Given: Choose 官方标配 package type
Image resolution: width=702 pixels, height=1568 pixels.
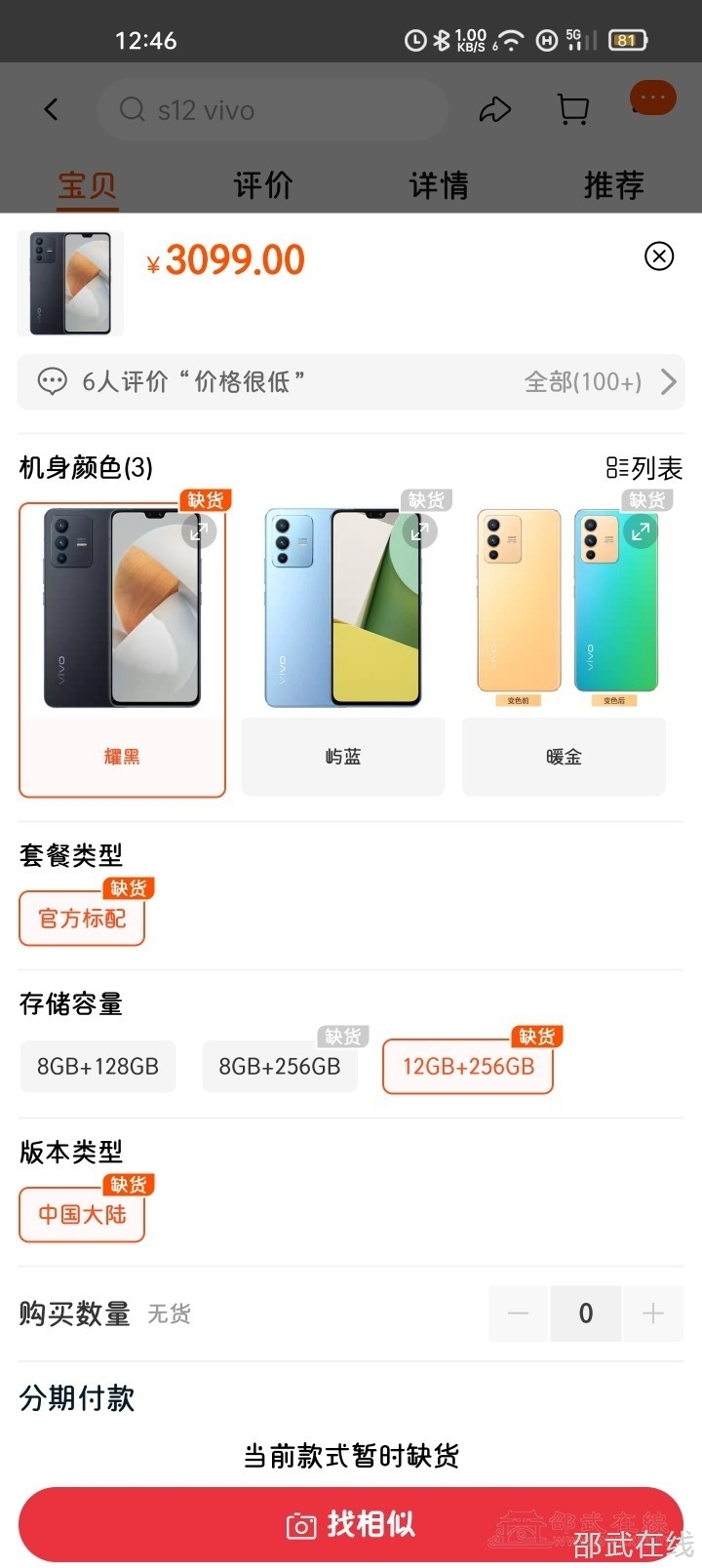Looking at the screenshot, I should point(82,919).
